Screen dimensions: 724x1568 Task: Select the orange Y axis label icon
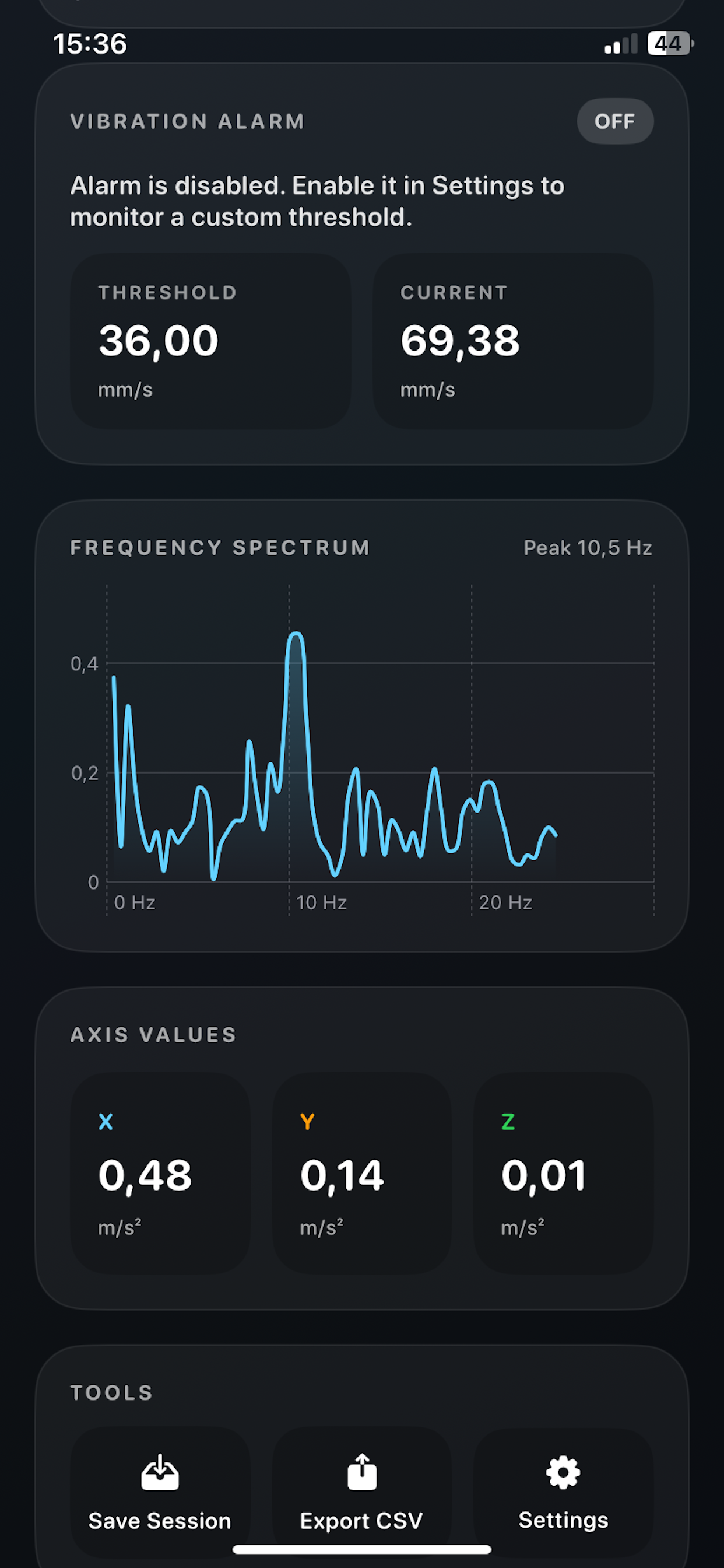[x=308, y=1122]
